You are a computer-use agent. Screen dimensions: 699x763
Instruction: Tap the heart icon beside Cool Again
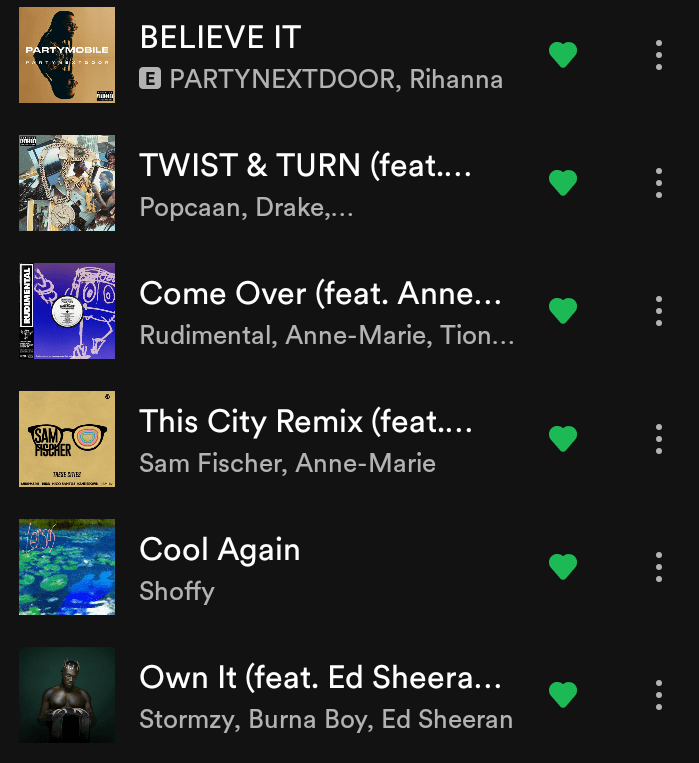pyautogui.click(x=563, y=567)
